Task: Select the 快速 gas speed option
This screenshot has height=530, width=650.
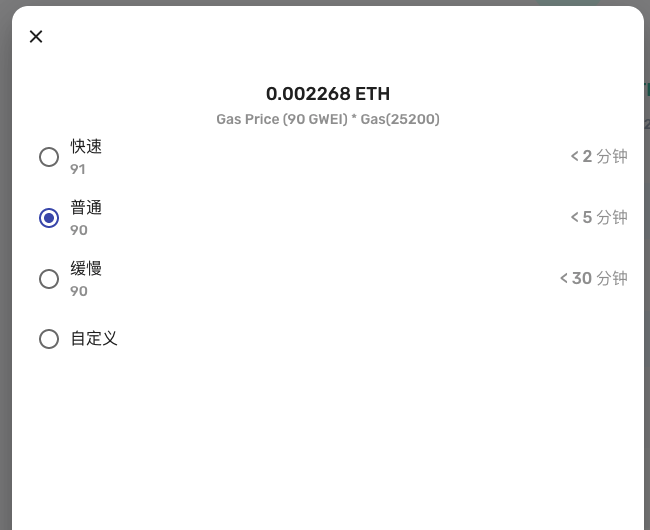Action: tap(49, 157)
